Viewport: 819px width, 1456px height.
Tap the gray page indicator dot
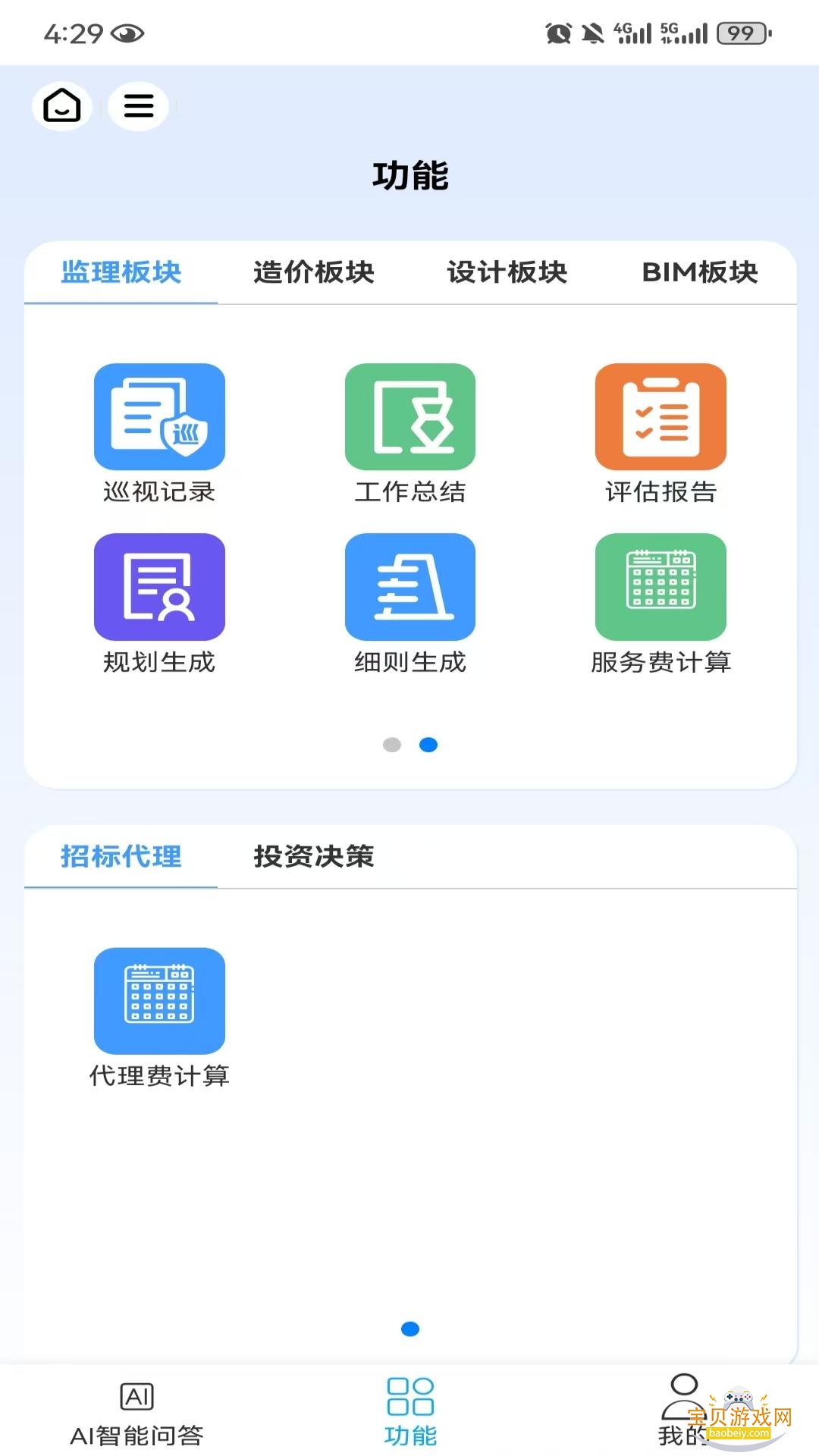[x=392, y=745]
